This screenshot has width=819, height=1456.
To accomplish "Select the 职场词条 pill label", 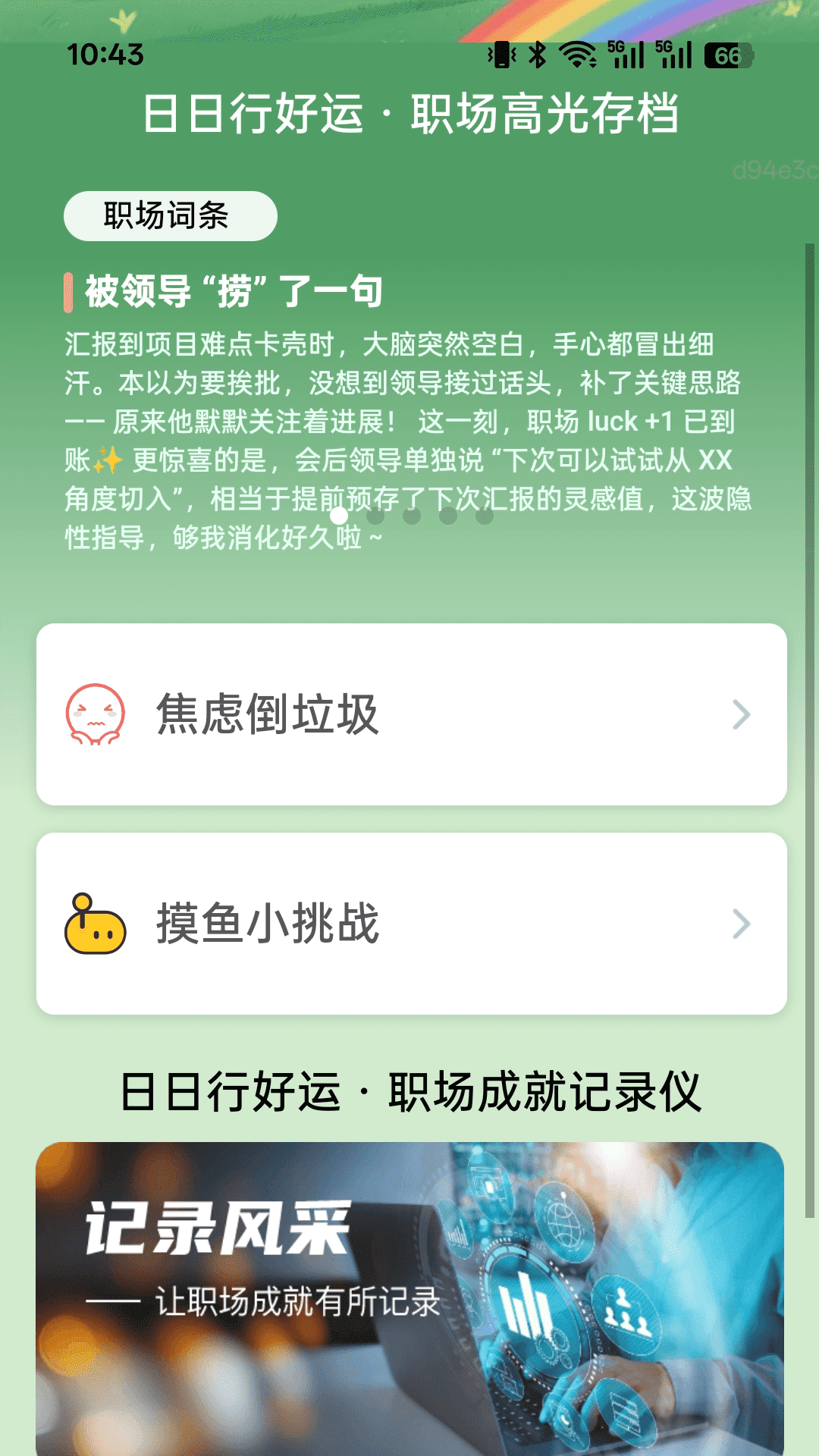I will coord(171,215).
